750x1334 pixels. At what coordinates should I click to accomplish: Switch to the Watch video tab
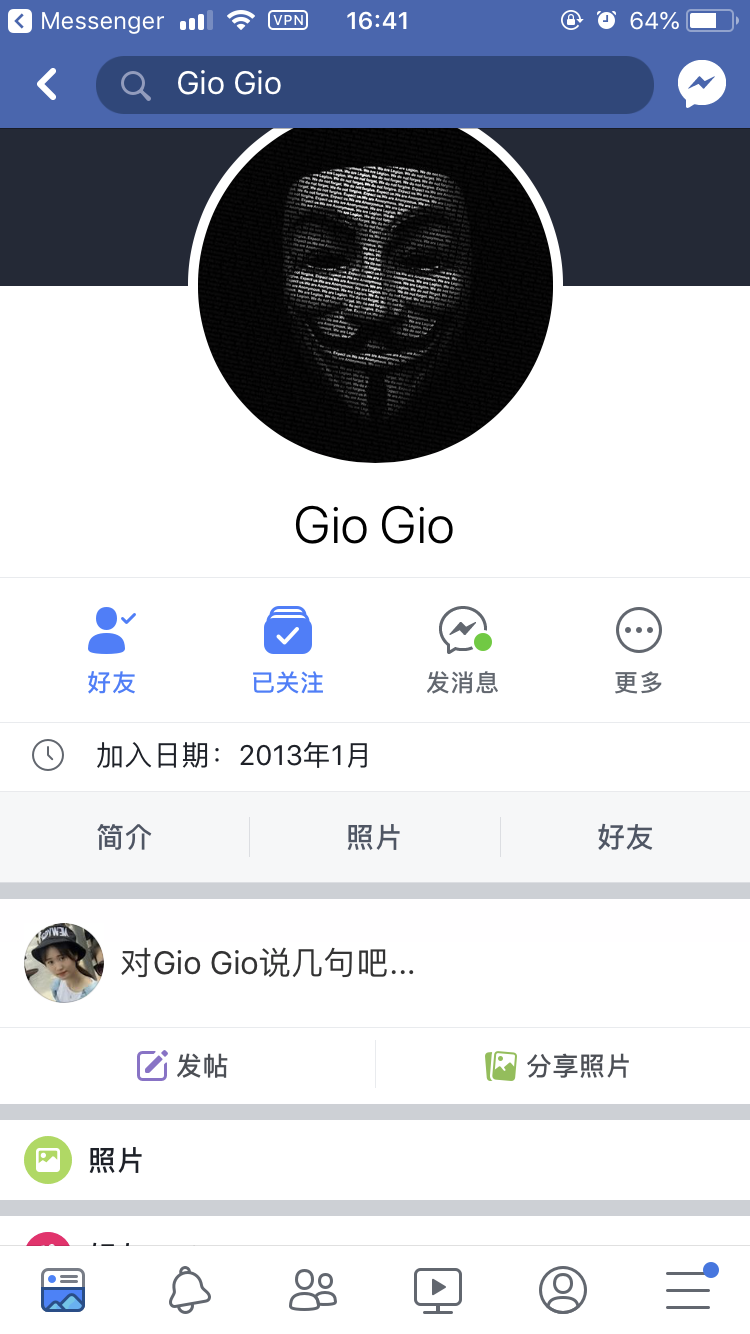pyautogui.click(x=438, y=1290)
